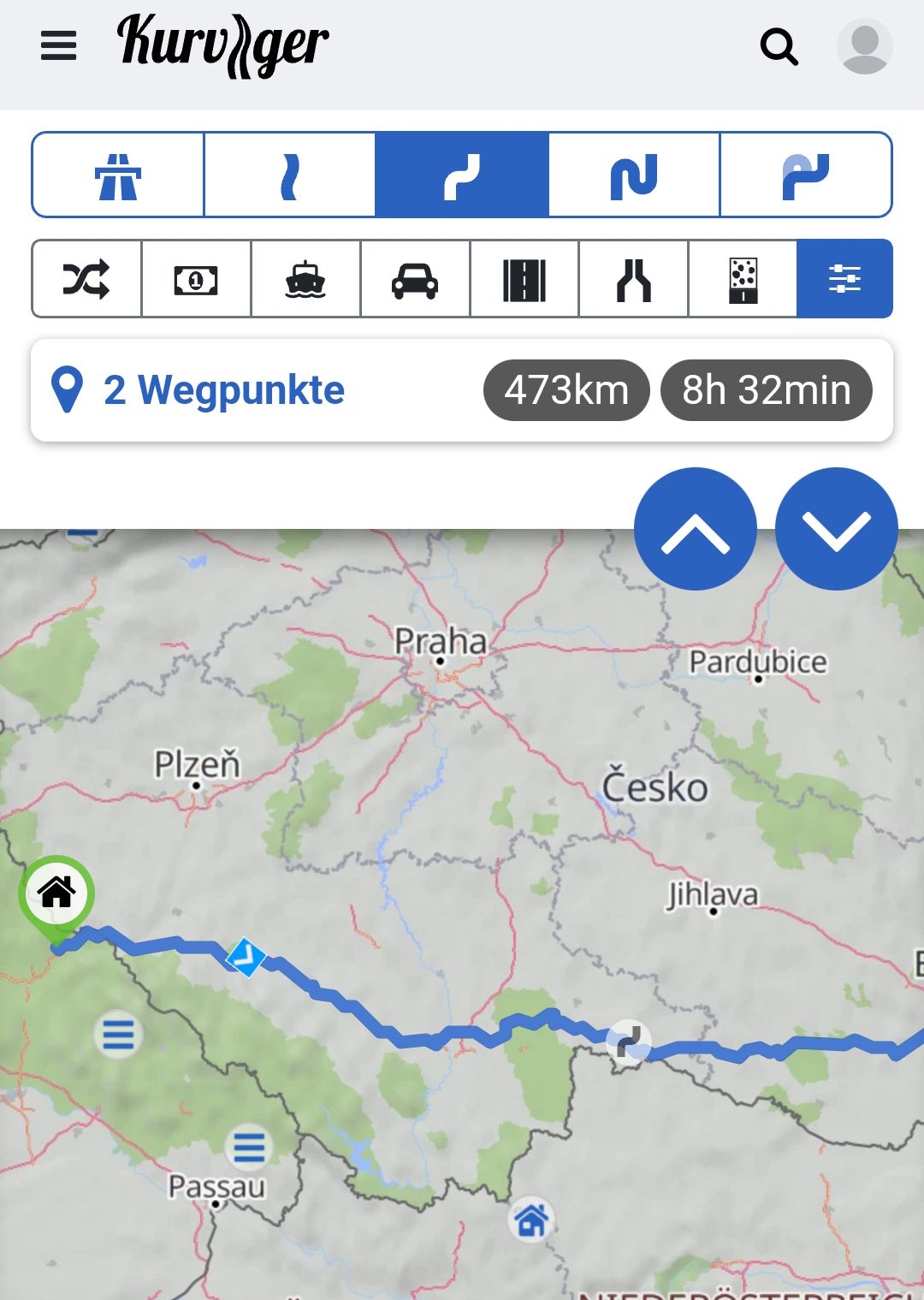Screen dimensions: 924x1300
Task: Select the curvy routing profile
Action: point(462,175)
